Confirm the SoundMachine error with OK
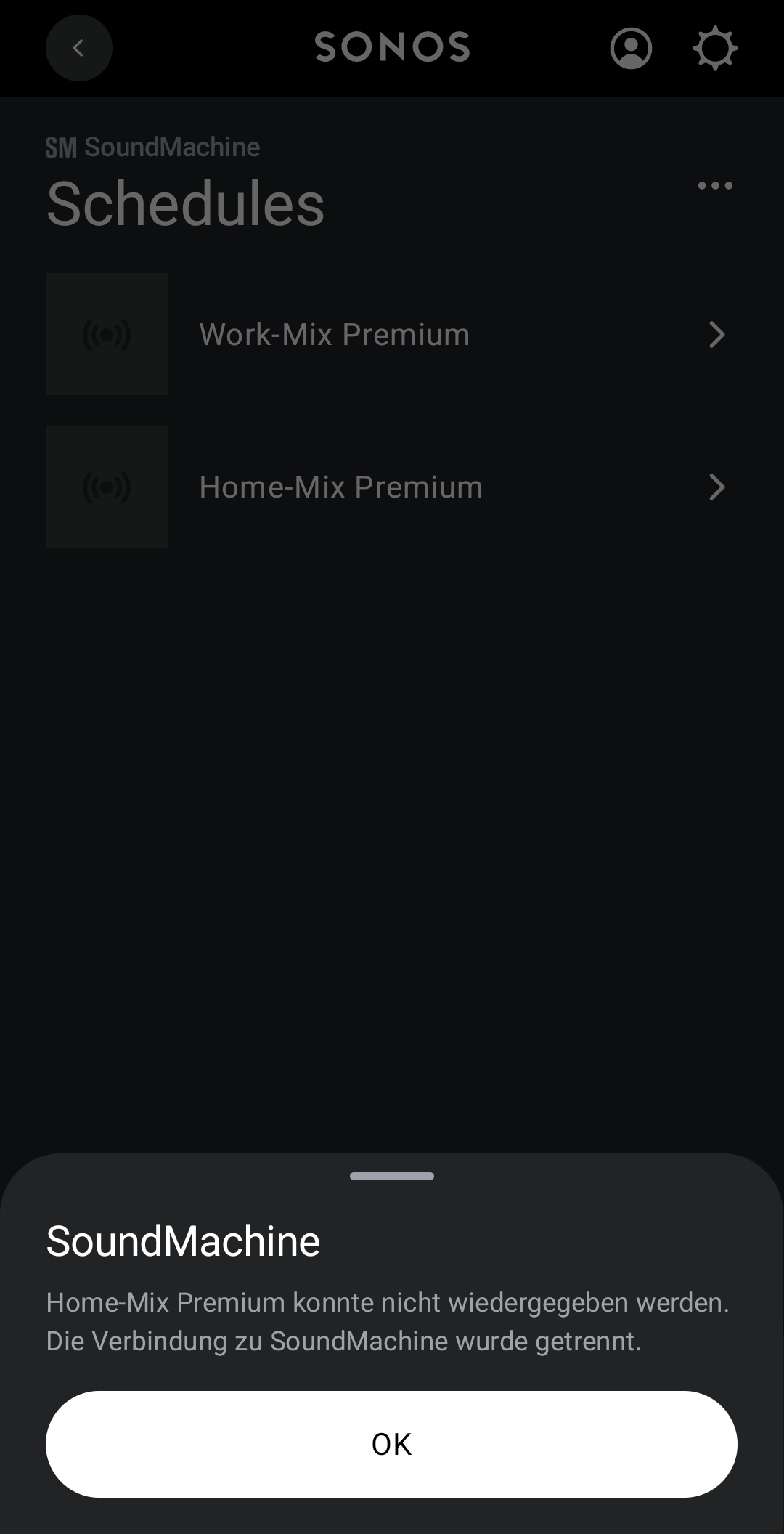Viewport: 784px width, 1534px height. point(391,1444)
